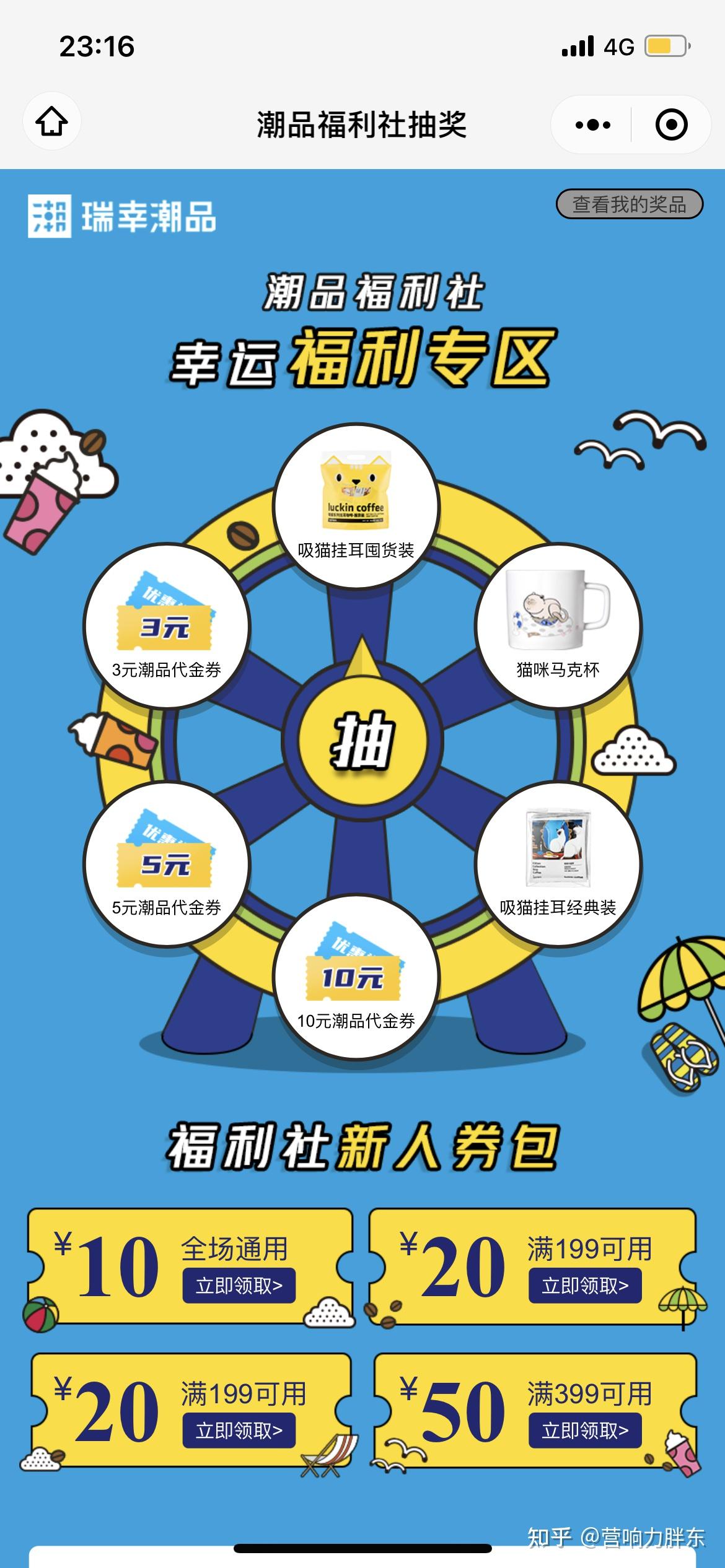Screen dimensions: 725x1568
Task: Claim the ¥10 全场通用 coupon
Action: coord(239,1286)
